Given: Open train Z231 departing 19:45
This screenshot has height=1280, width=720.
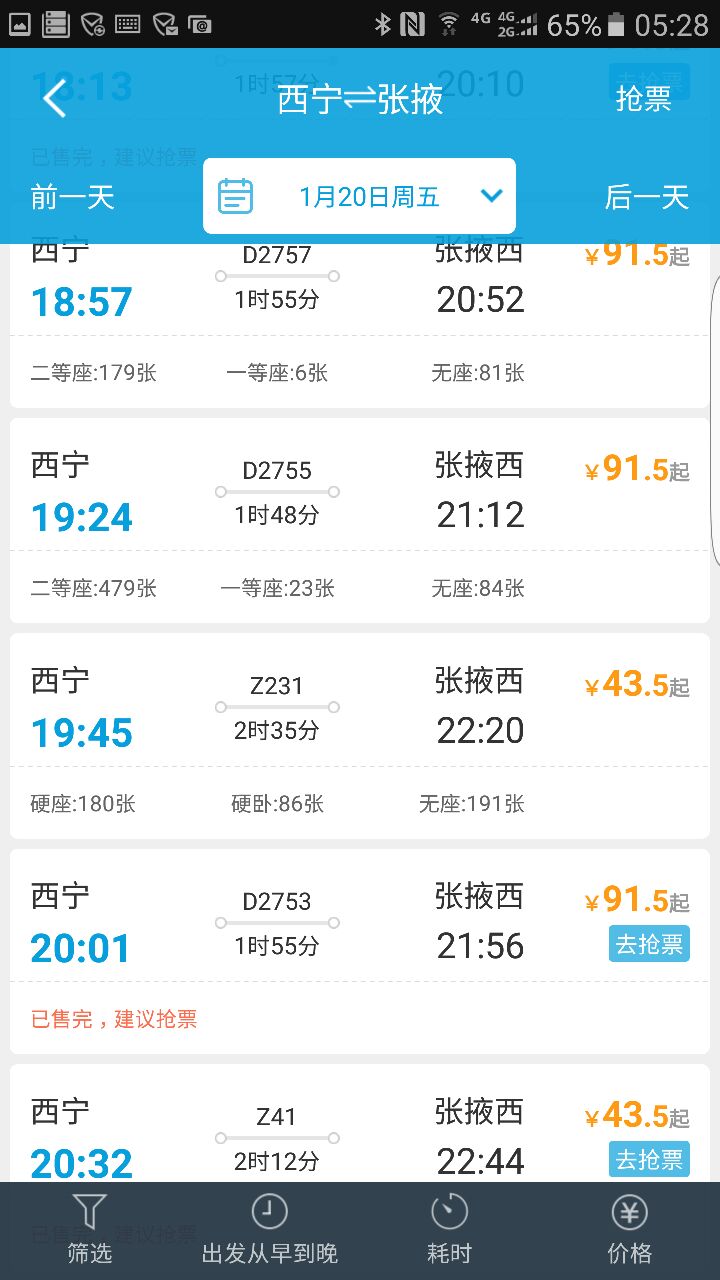Looking at the screenshot, I should point(360,736).
